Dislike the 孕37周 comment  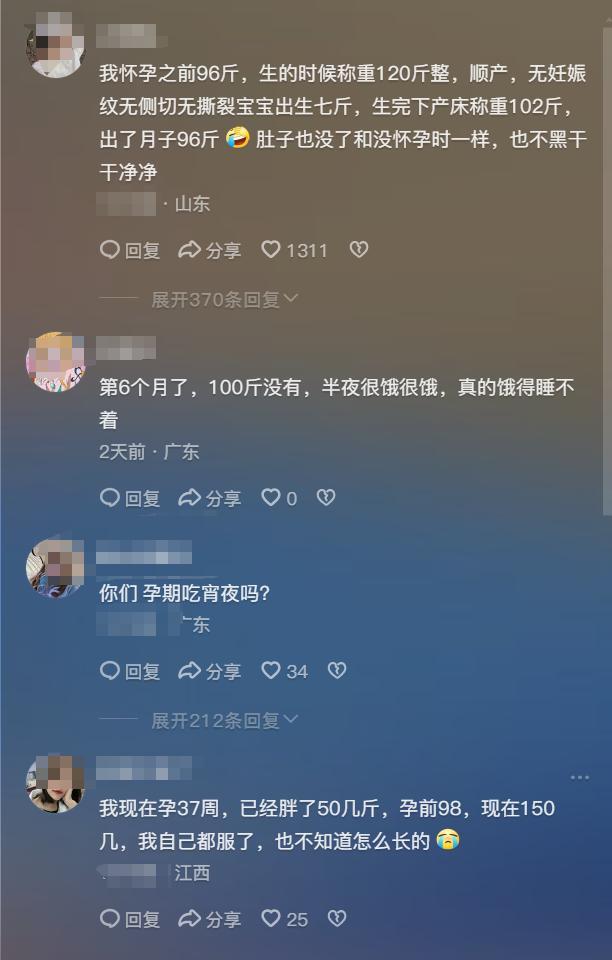coord(337,919)
